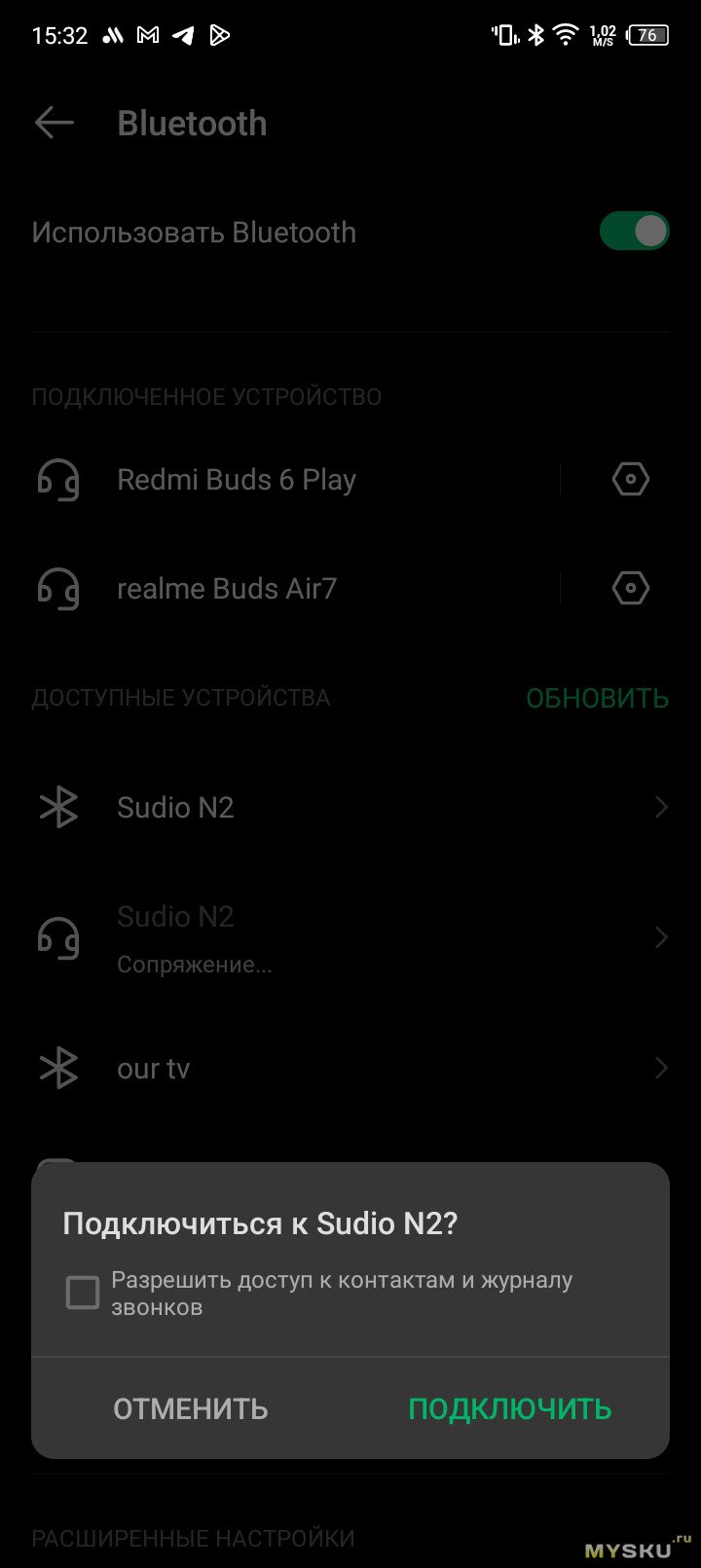Confirm pairing with ПОДКЛЮЧИТЬ

tap(509, 1408)
